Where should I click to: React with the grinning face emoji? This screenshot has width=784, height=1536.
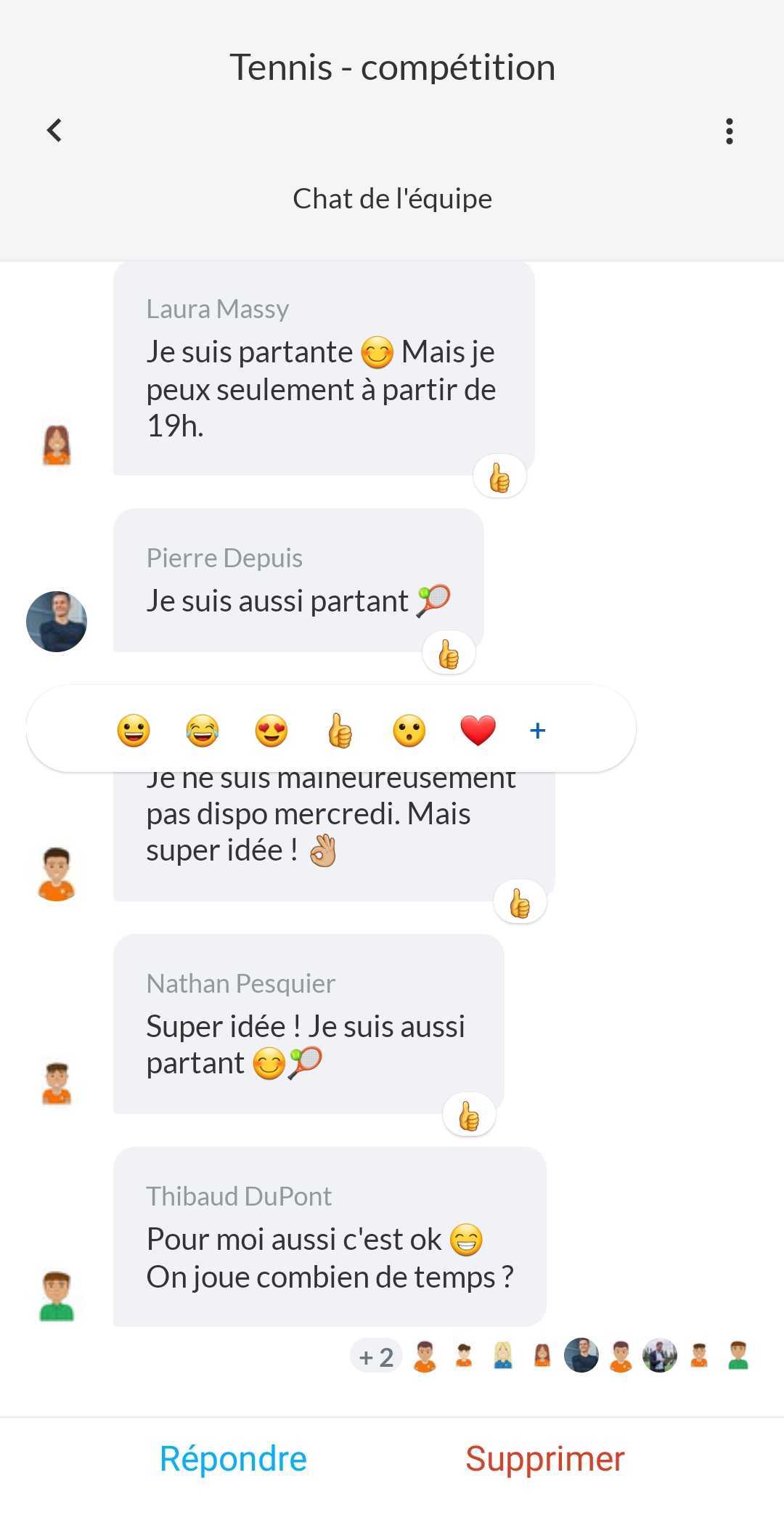pyautogui.click(x=134, y=730)
